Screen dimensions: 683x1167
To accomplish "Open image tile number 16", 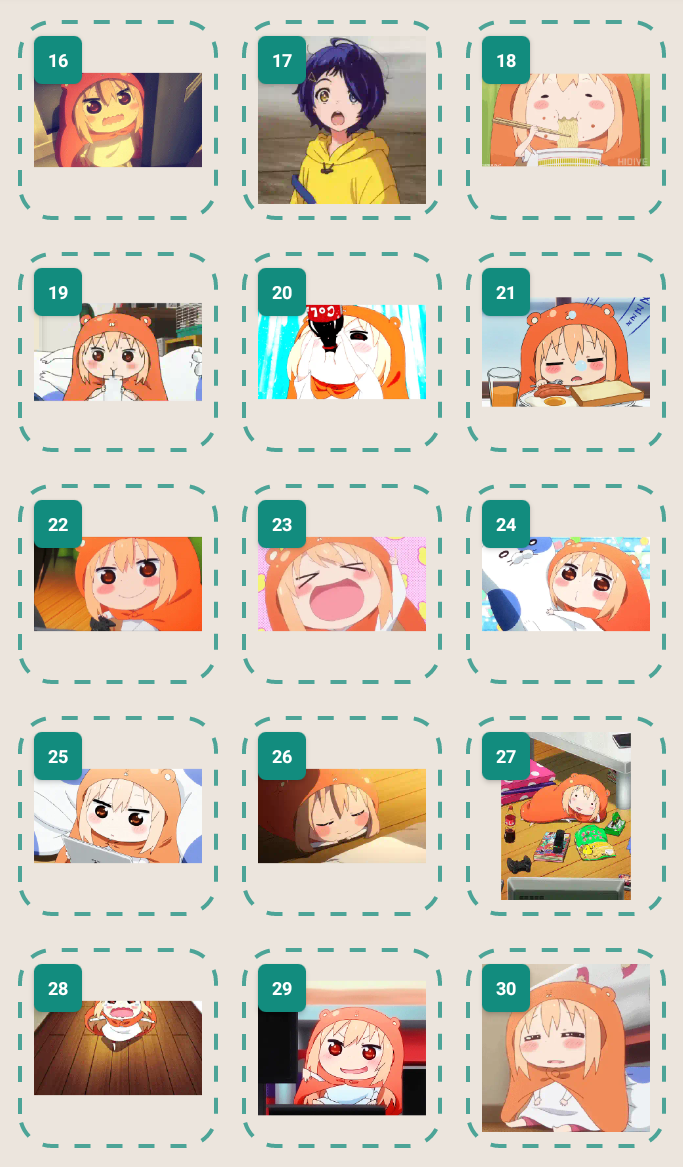I will [118, 119].
